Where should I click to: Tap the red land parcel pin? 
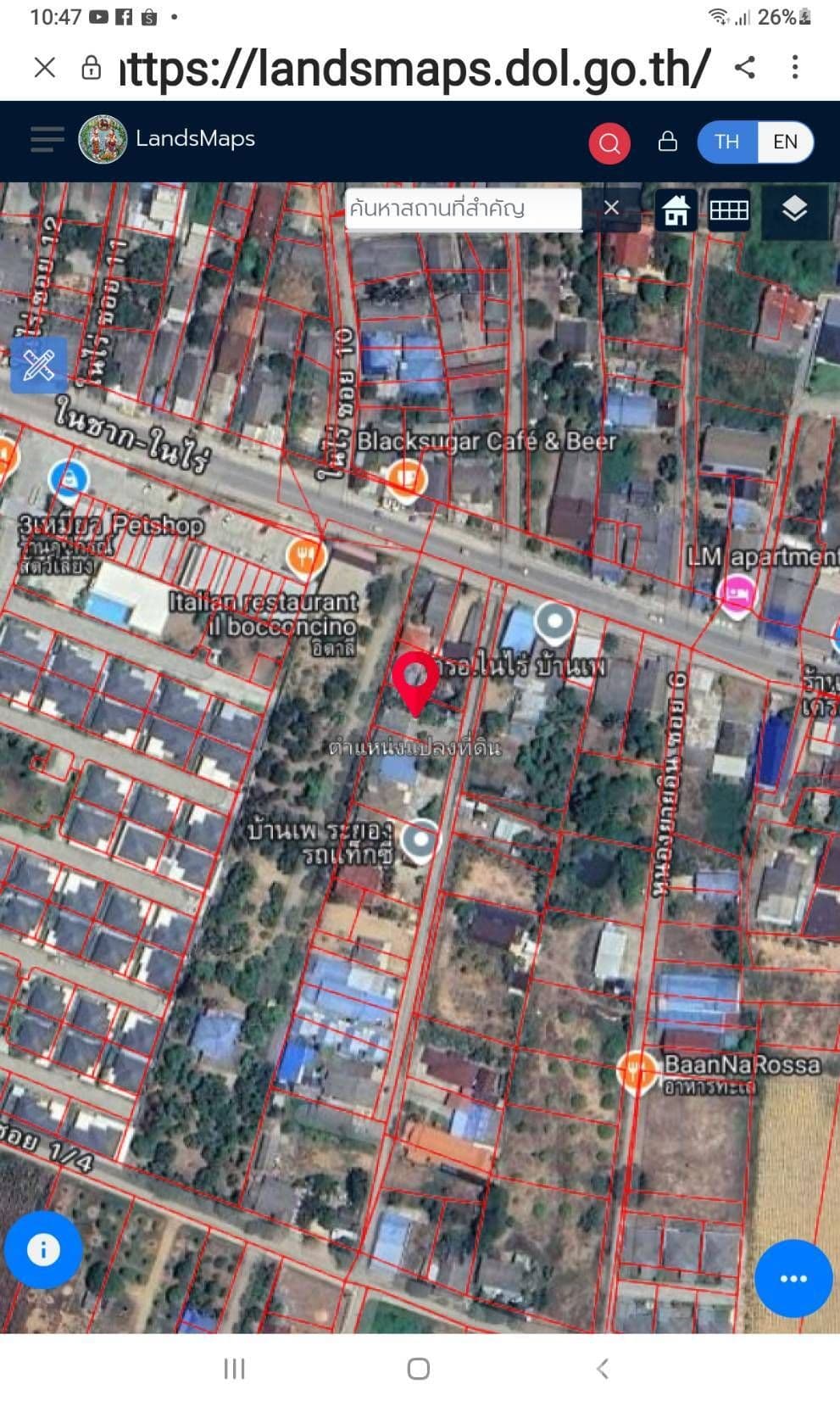point(414,681)
